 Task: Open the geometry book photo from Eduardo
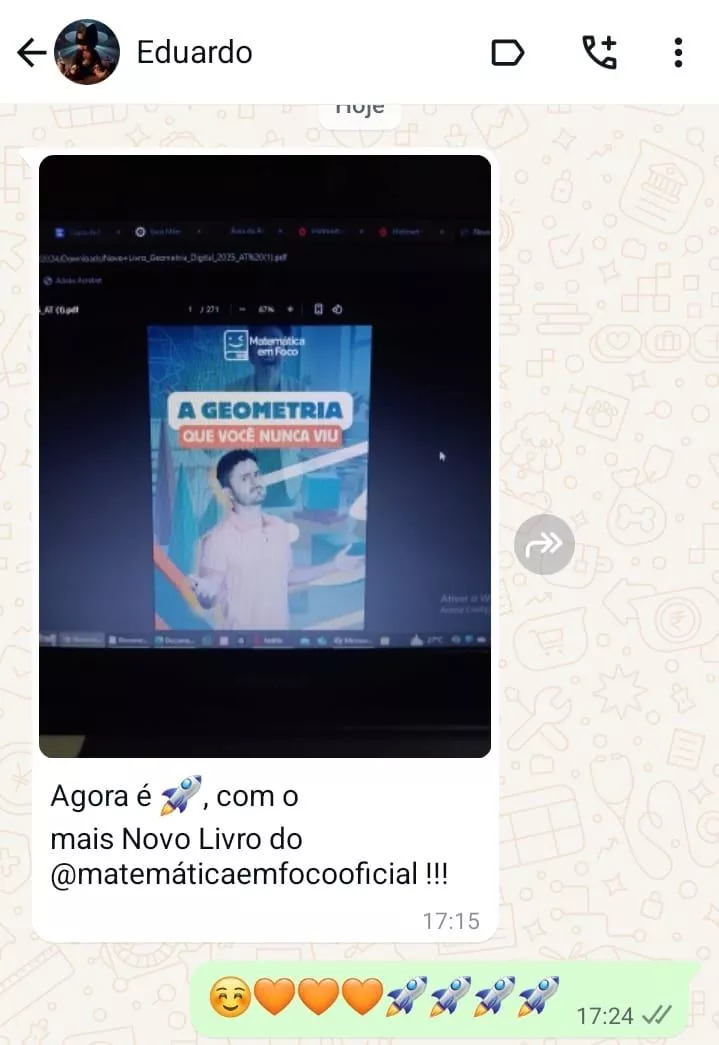264,455
